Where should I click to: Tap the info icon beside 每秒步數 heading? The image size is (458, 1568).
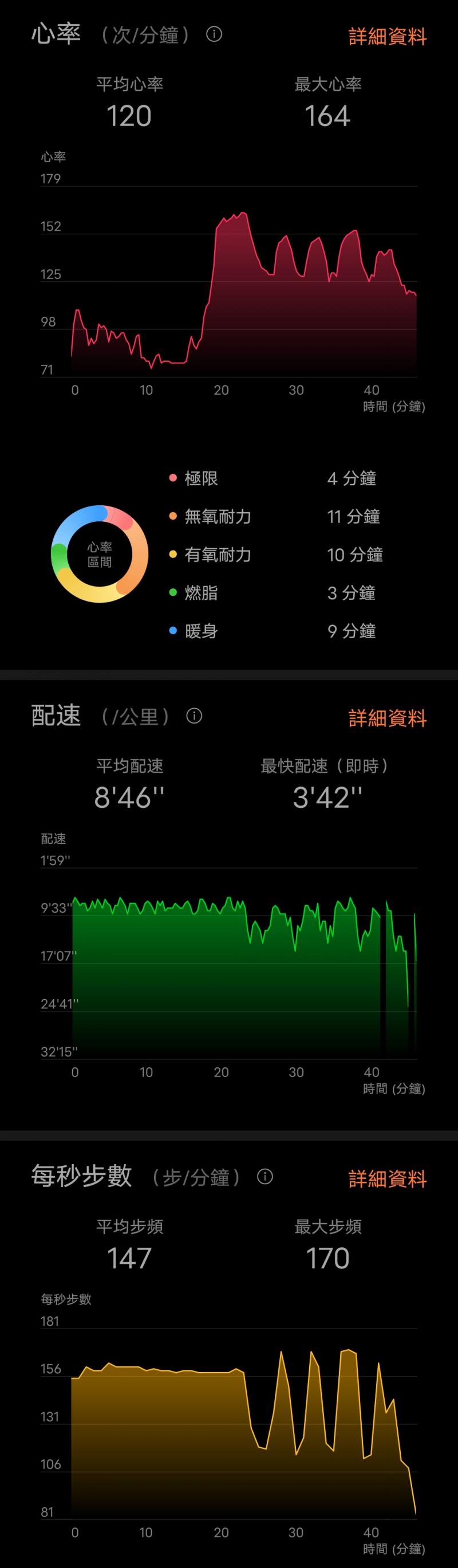pyautogui.click(x=265, y=1177)
